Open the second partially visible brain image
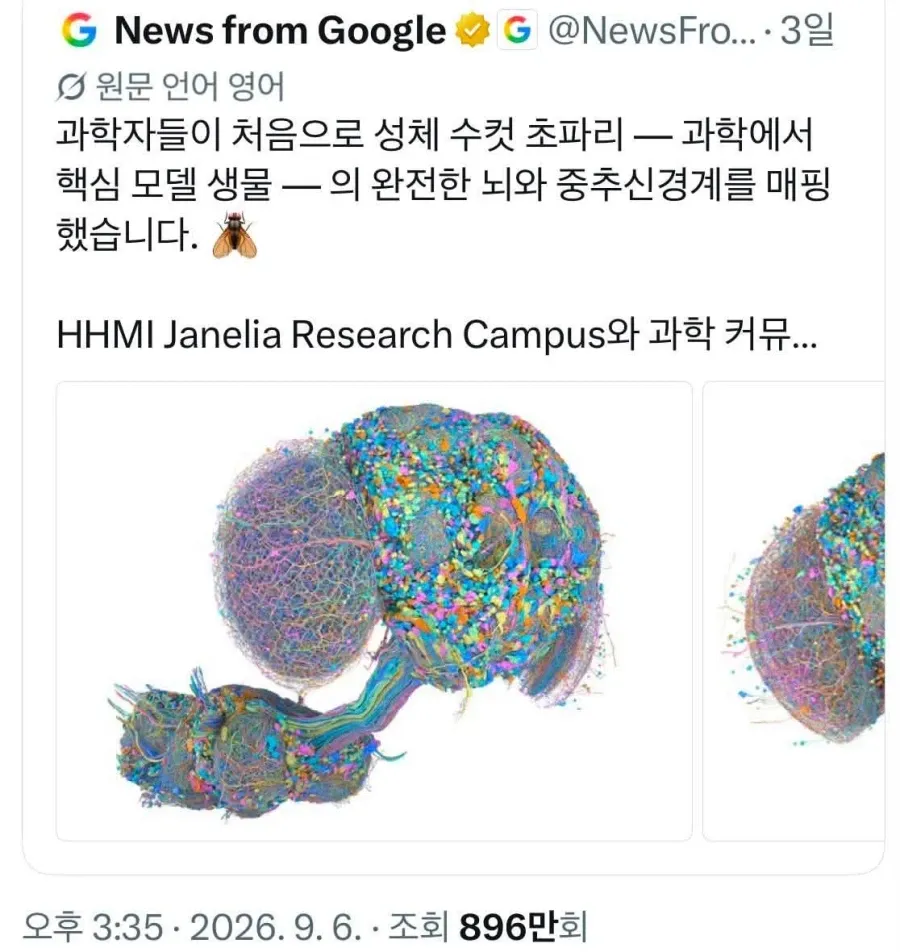Viewport: 900px width, 952px height. [x=794, y=611]
